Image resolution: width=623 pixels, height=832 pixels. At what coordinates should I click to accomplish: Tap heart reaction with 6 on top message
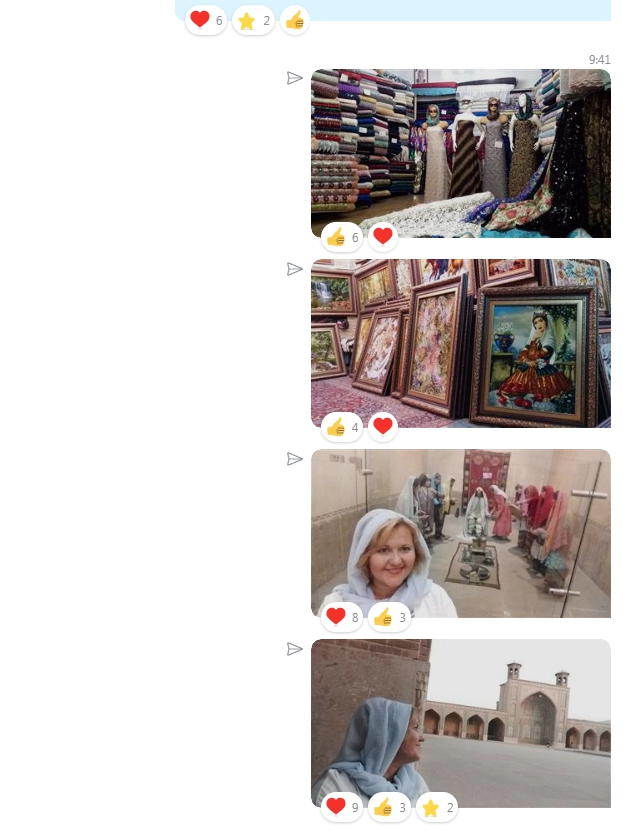(206, 20)
